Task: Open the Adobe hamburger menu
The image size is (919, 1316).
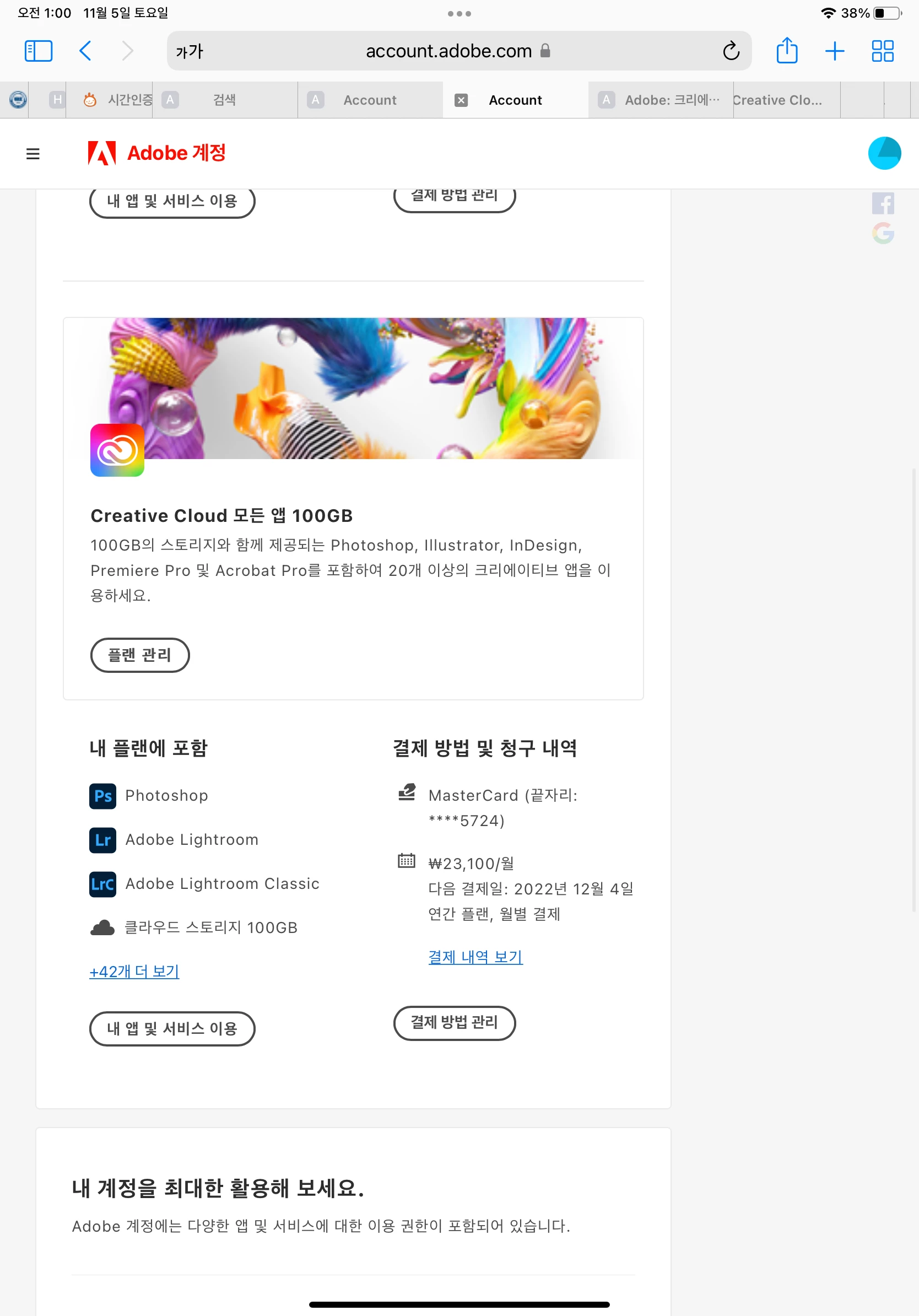Action: [33, 154]
